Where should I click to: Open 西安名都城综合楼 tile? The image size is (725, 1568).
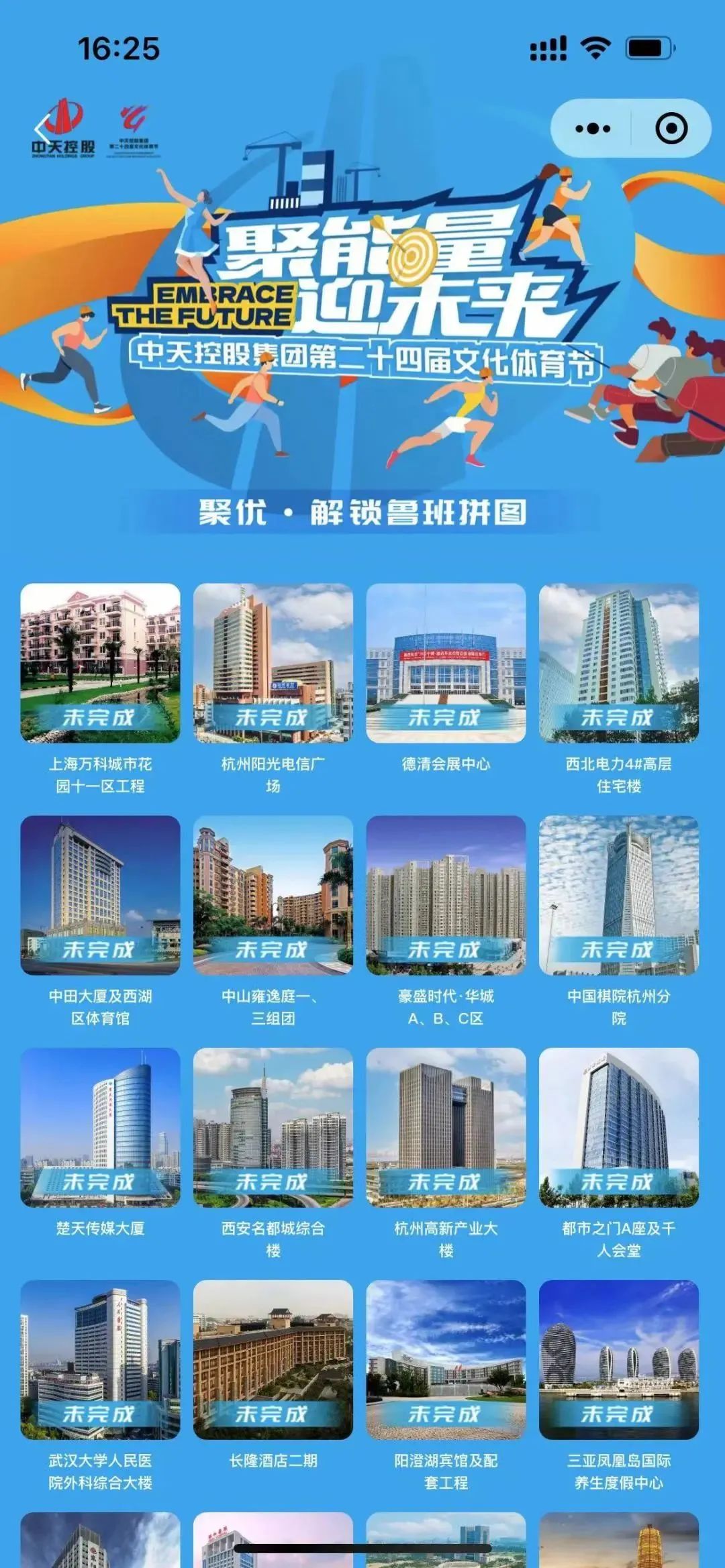[x=273, y=1127]
